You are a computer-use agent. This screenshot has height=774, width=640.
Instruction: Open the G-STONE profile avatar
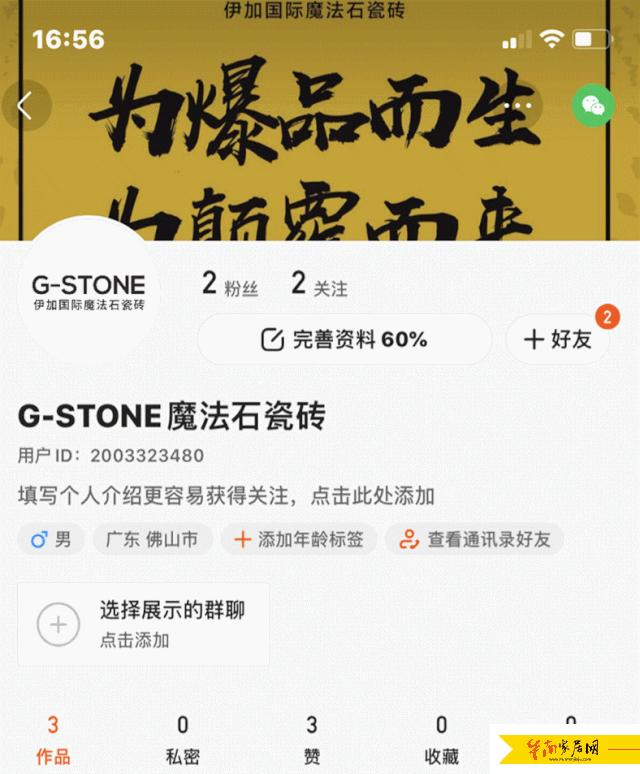point(88,291)
